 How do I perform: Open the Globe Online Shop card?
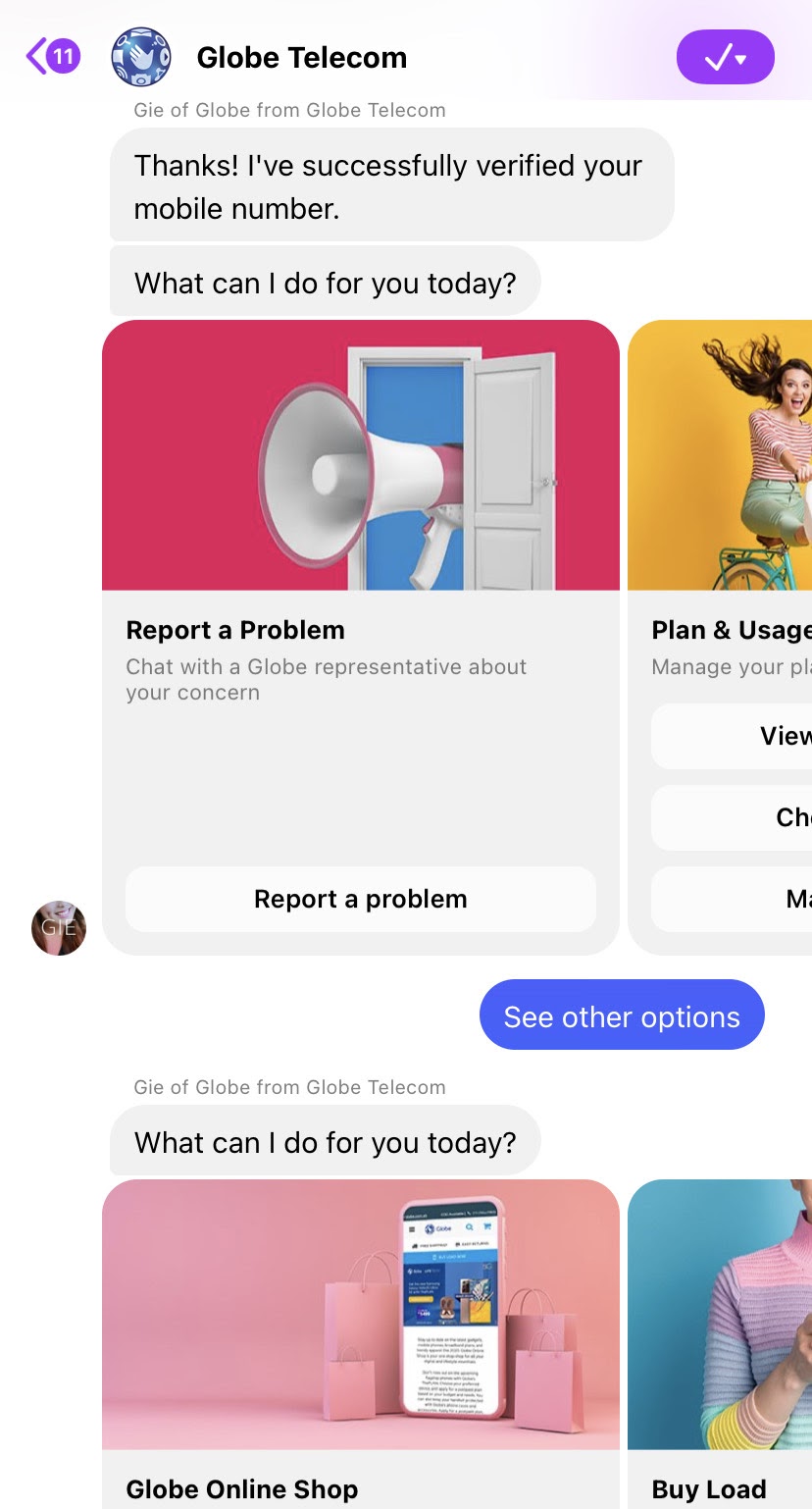pos(360,1315)
